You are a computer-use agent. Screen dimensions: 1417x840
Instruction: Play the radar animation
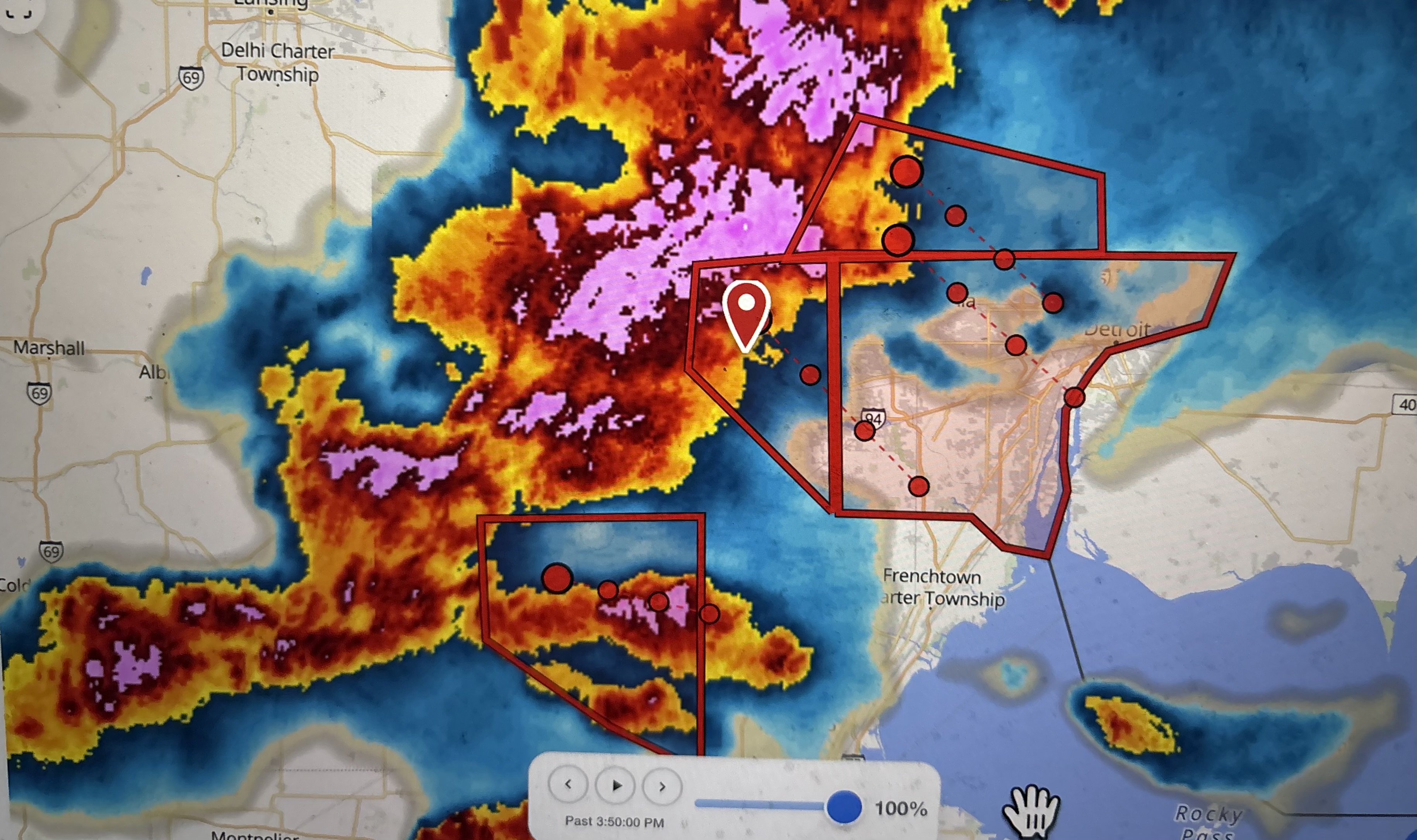click(615, 785)
